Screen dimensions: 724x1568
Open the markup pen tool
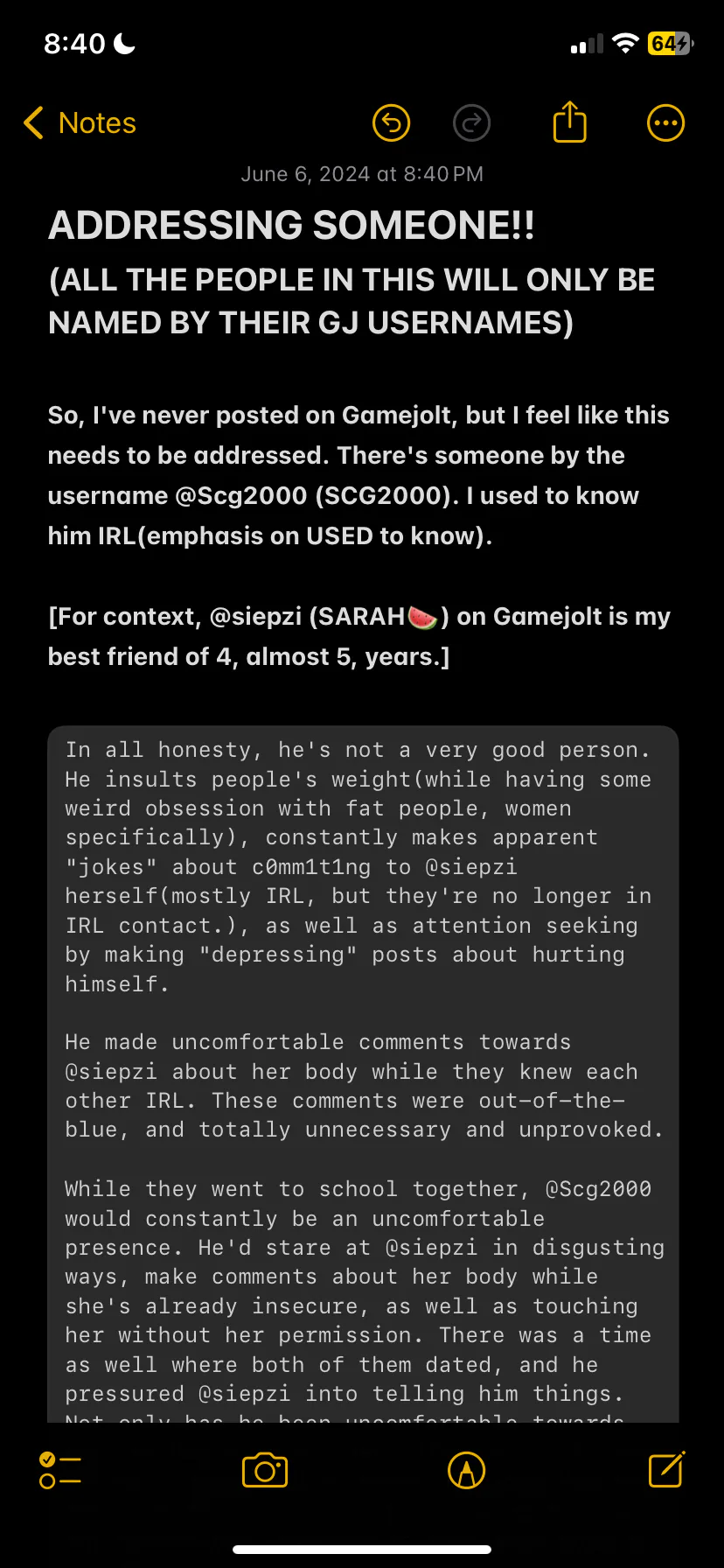pos(466,1470)
